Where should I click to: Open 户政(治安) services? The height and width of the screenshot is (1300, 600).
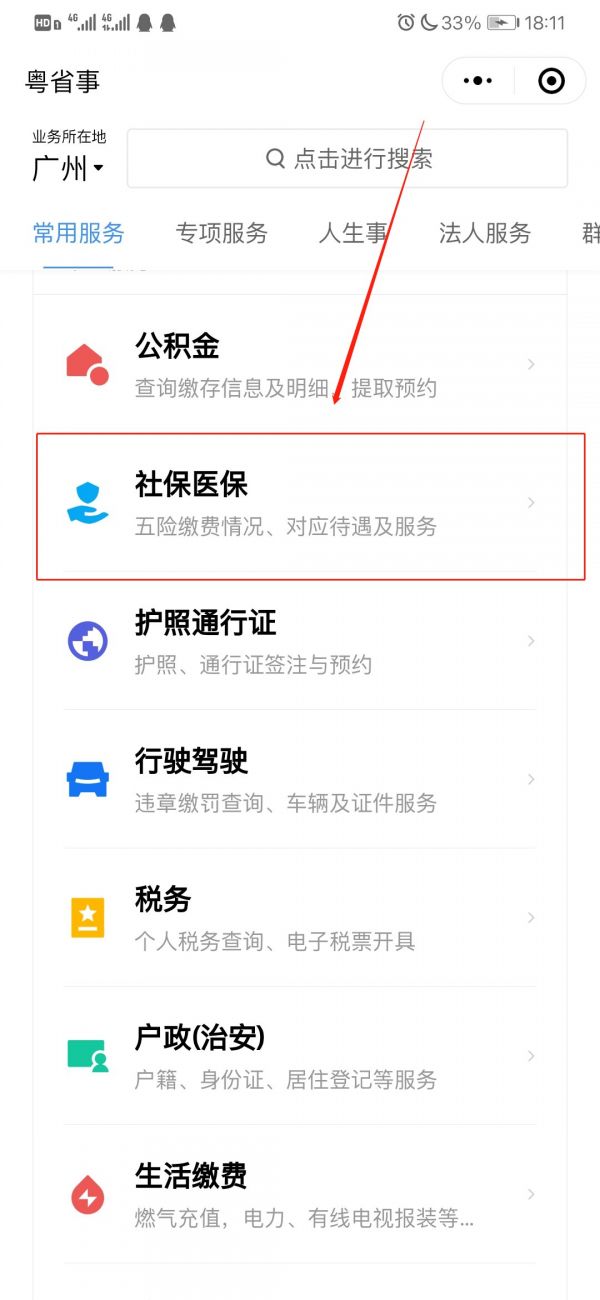pyautogui.click(x=300, y=1056)
